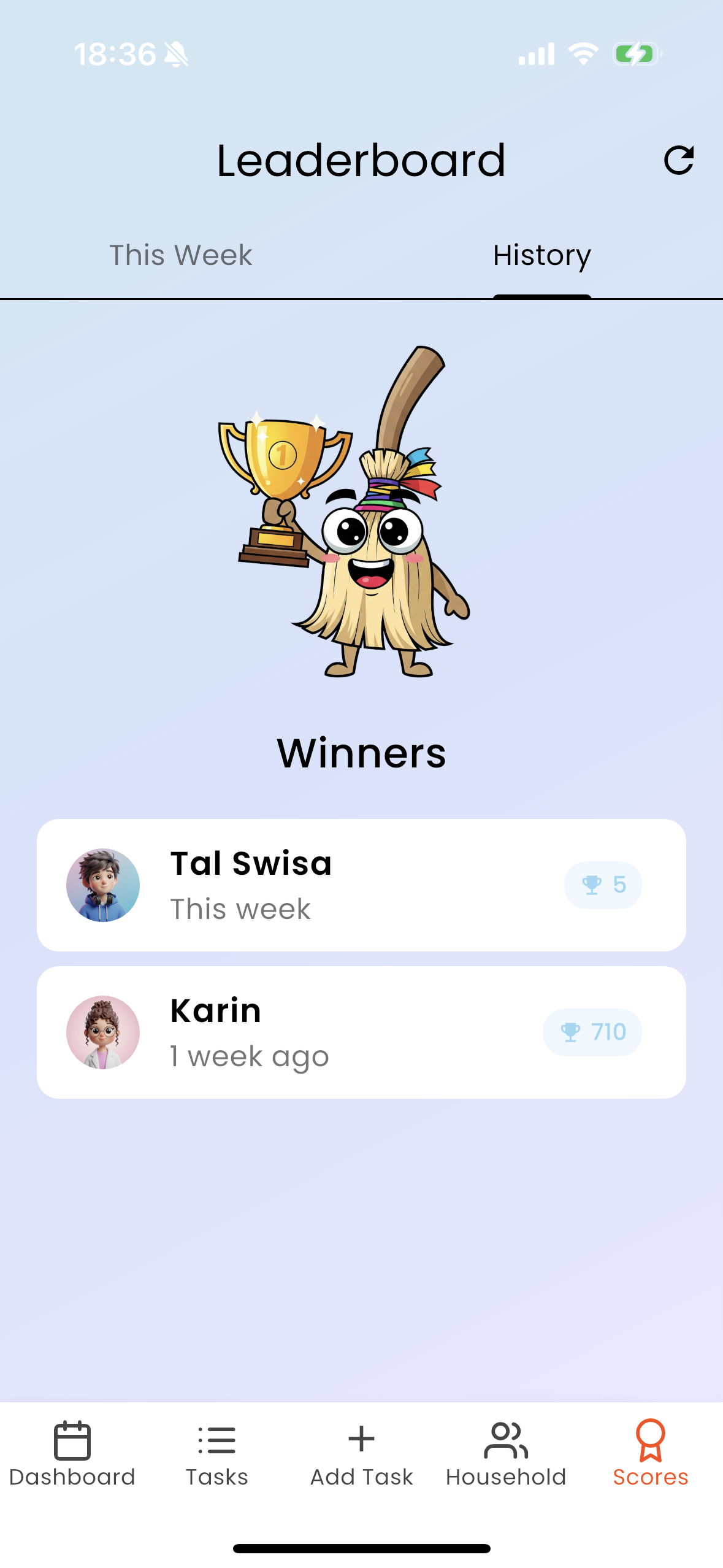
Task: Select the History tab
Action: point(542,255)
